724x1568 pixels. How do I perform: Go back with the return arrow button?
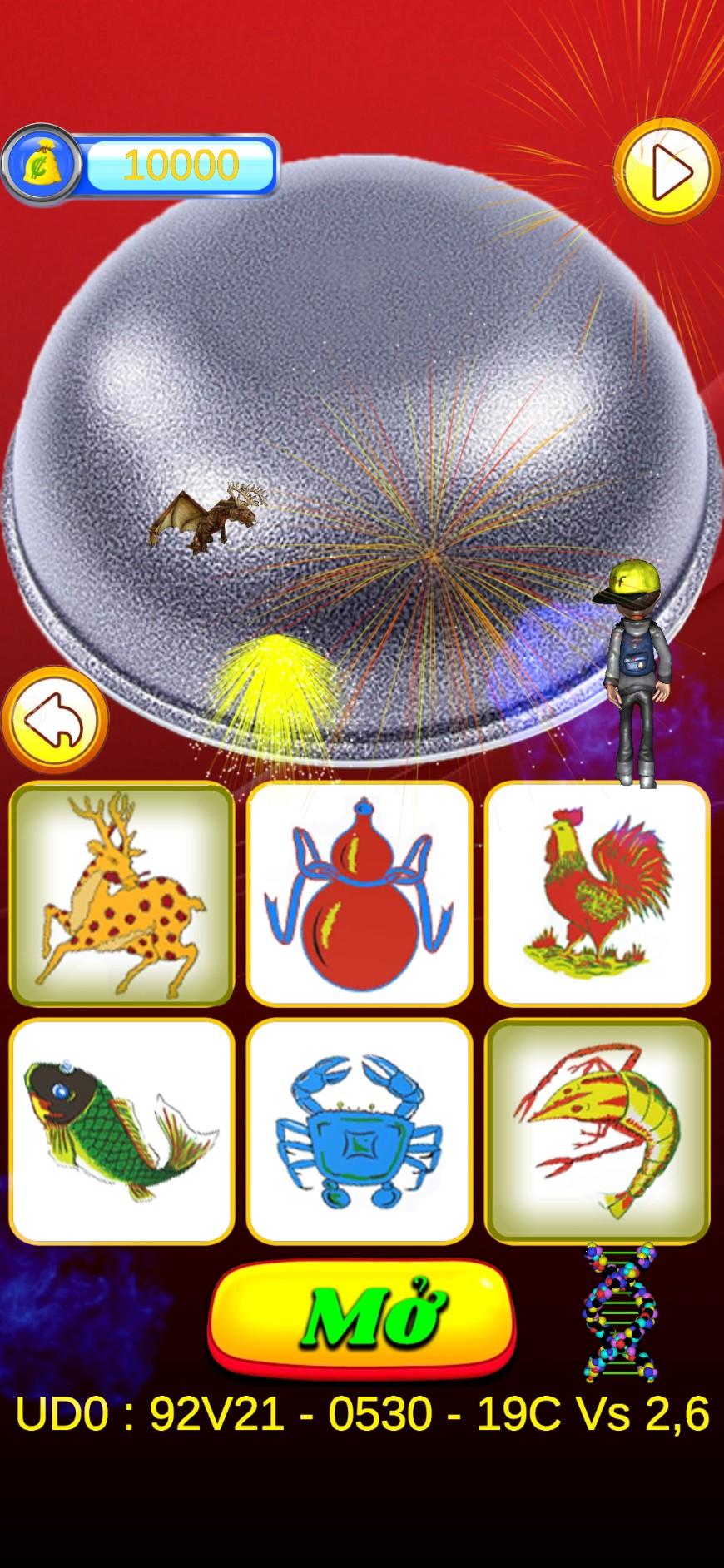[55, 720]
